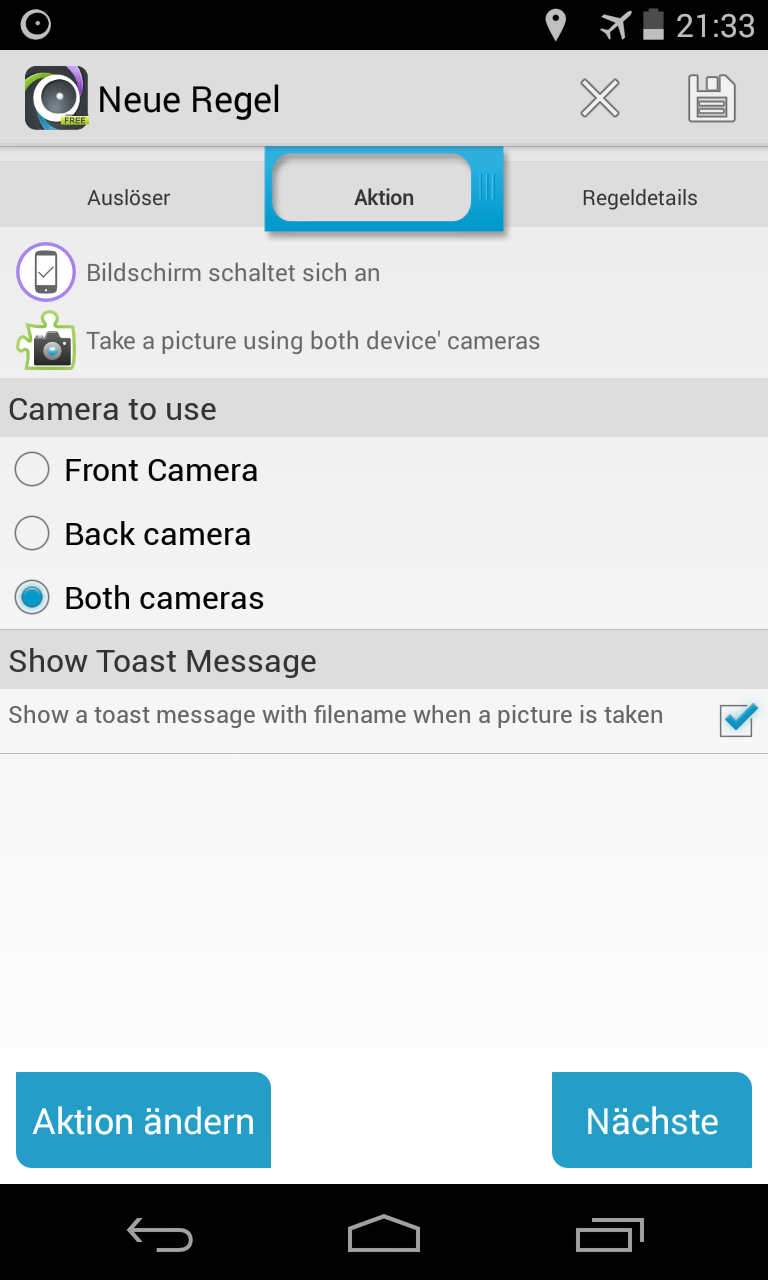Continue with the Nächste button

652,1120
